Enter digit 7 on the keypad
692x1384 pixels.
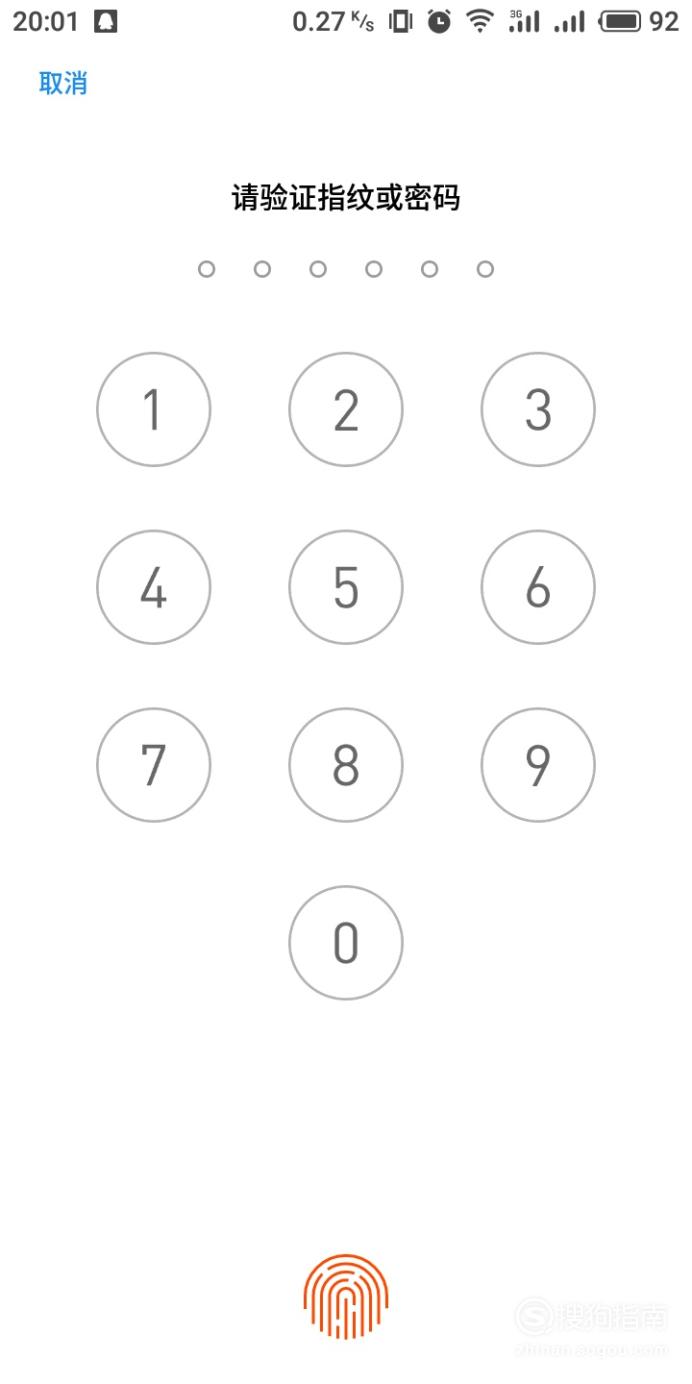tap(154, 765)
